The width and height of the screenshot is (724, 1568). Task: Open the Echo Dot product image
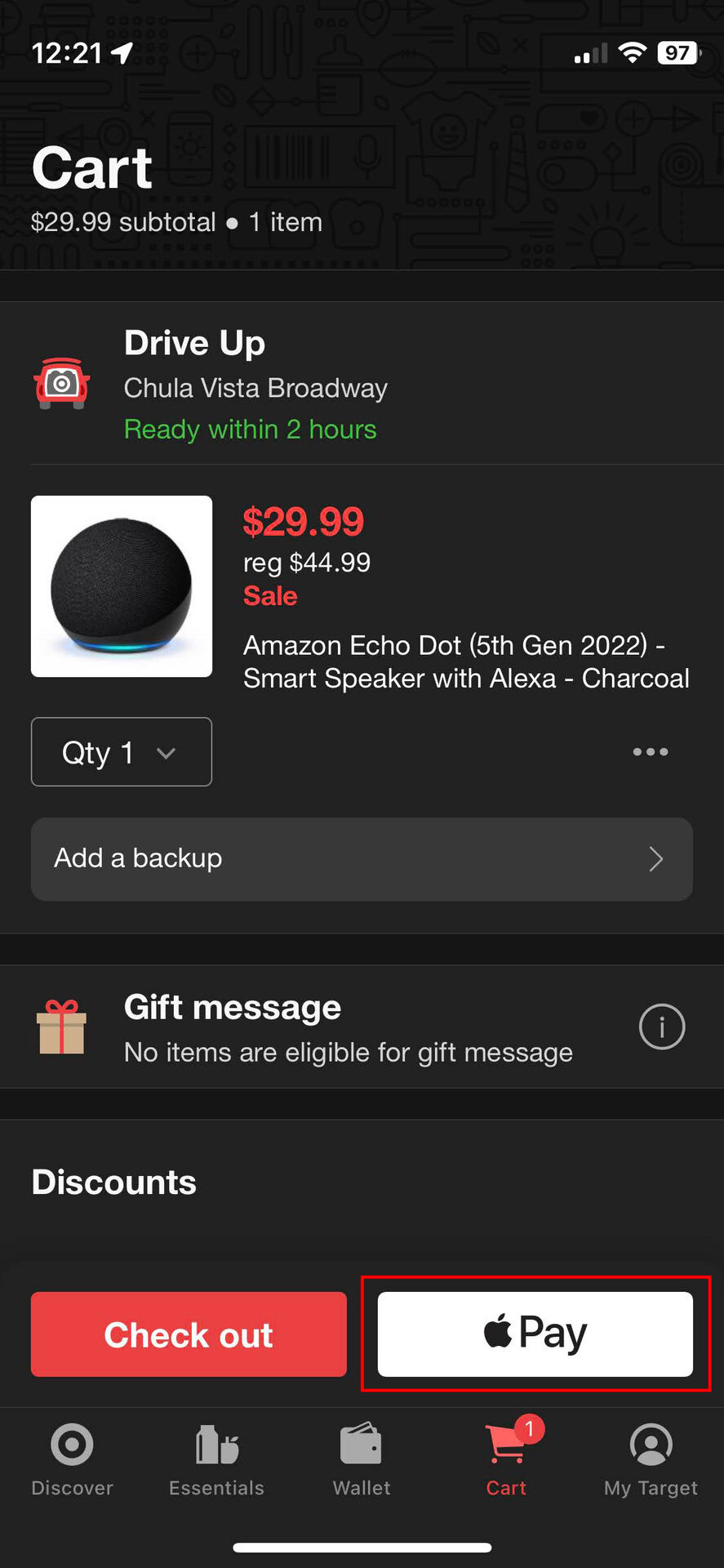click(x=122, y=586)
